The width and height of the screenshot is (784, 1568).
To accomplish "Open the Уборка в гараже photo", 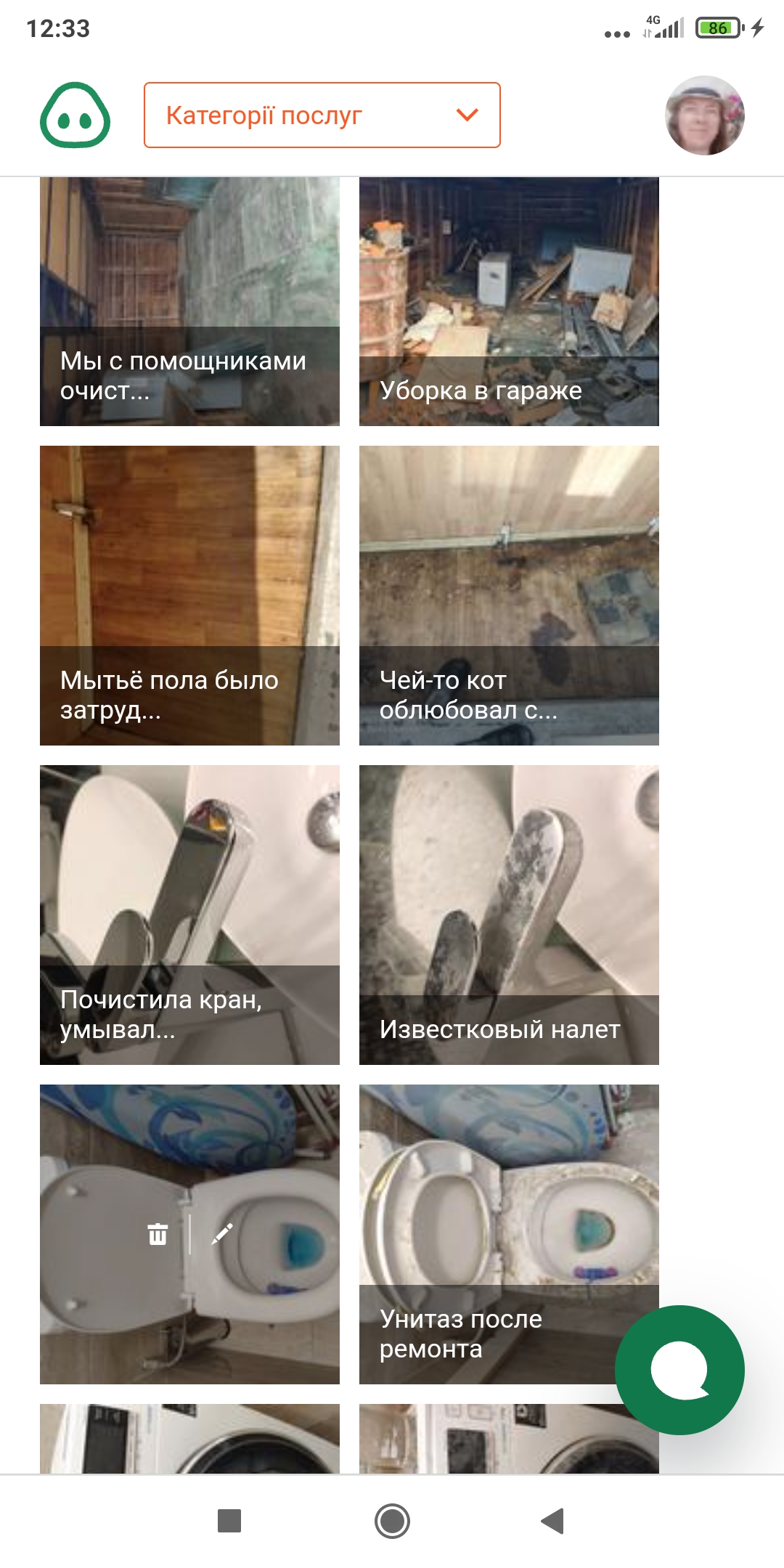I will 509,301.
